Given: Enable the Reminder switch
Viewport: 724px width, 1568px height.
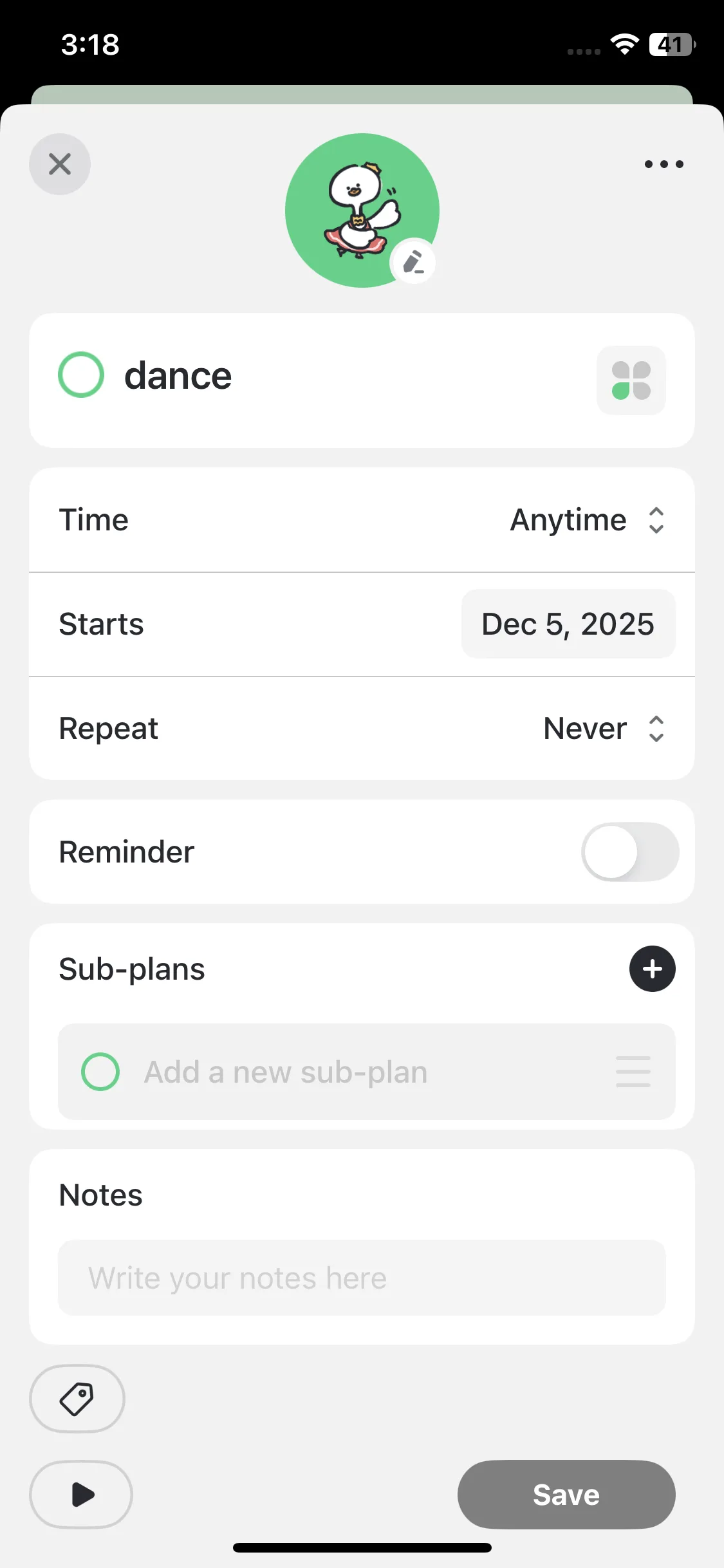Looking at the screenshot, I should tap(629, 852).
